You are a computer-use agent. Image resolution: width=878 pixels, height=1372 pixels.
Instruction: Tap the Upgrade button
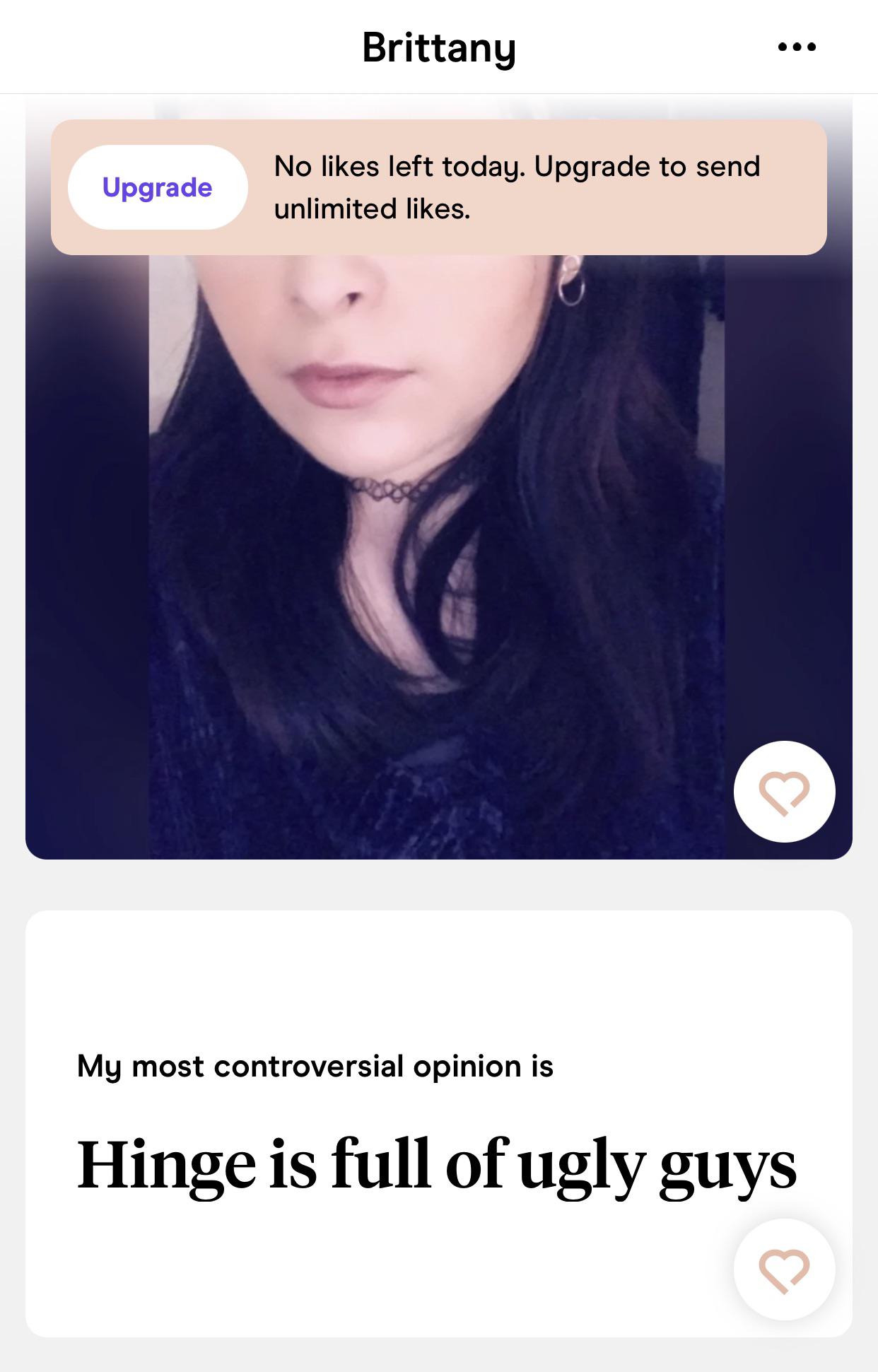(158, 187)
